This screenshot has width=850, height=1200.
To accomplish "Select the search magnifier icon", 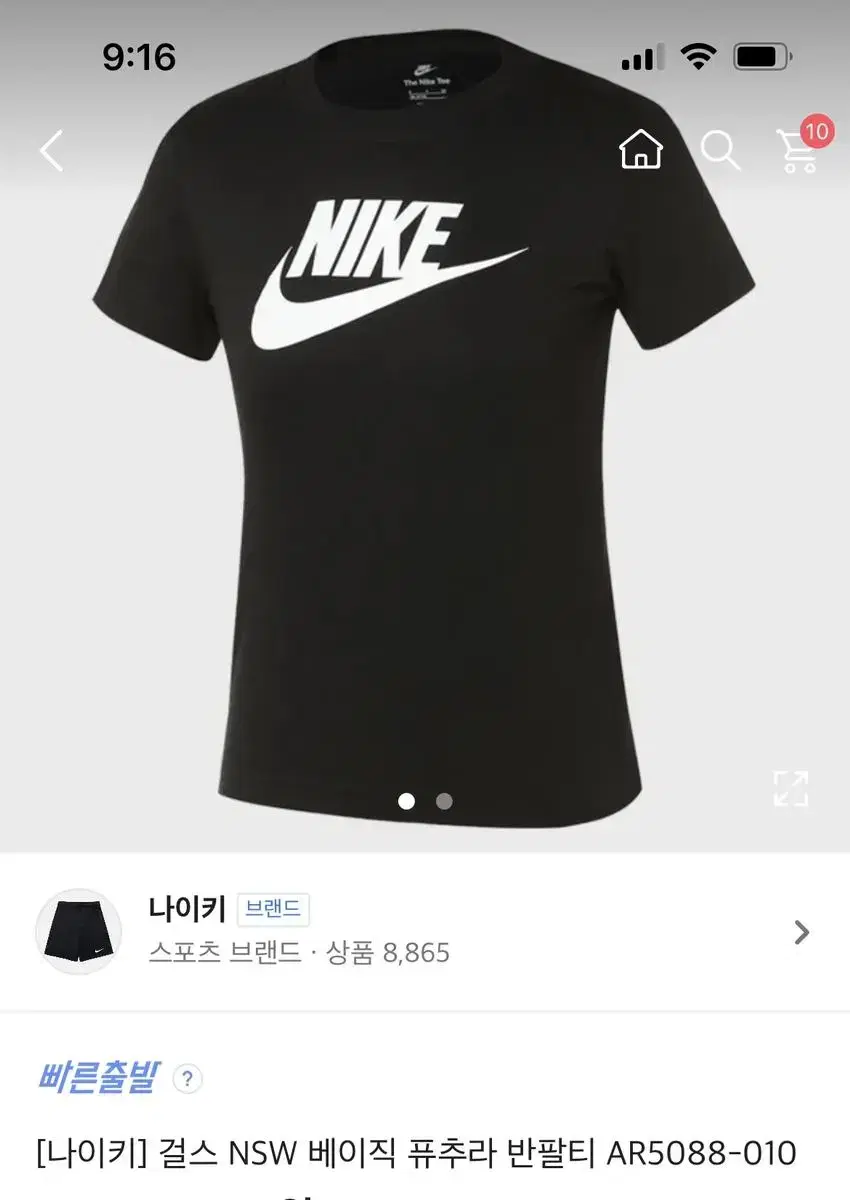I will coord(718,150).
